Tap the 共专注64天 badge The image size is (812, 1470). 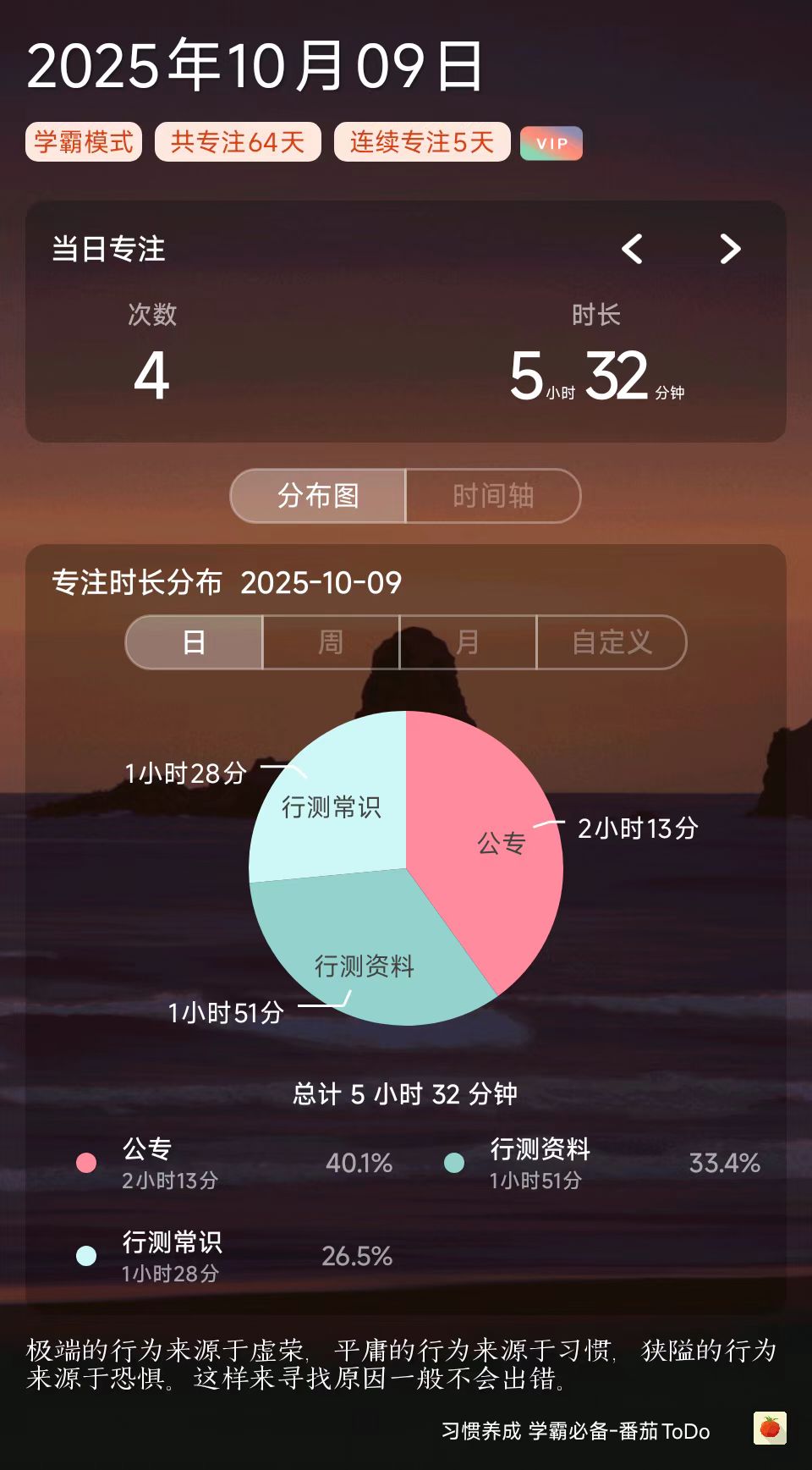pos(239,142)
